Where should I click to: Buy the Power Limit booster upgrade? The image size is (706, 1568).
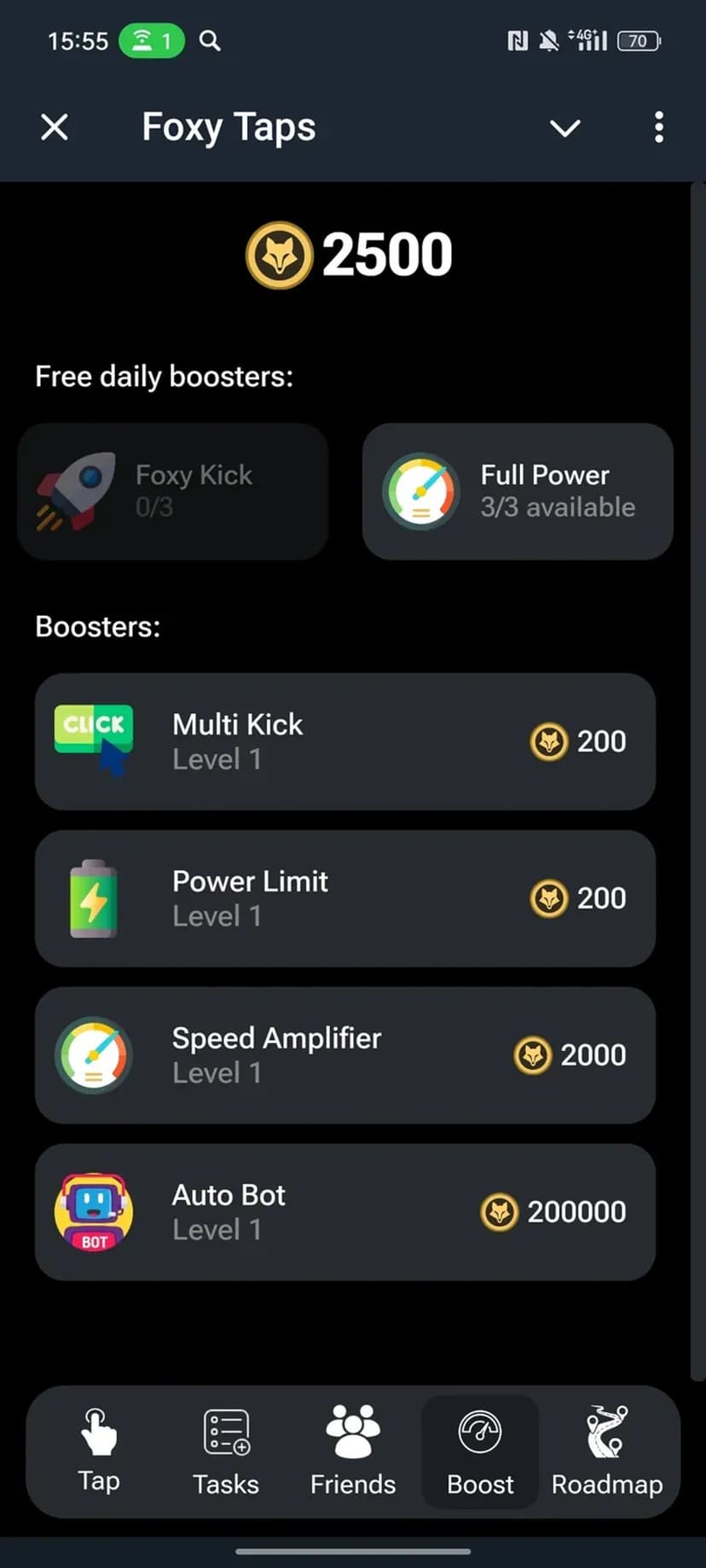(344, 898)
